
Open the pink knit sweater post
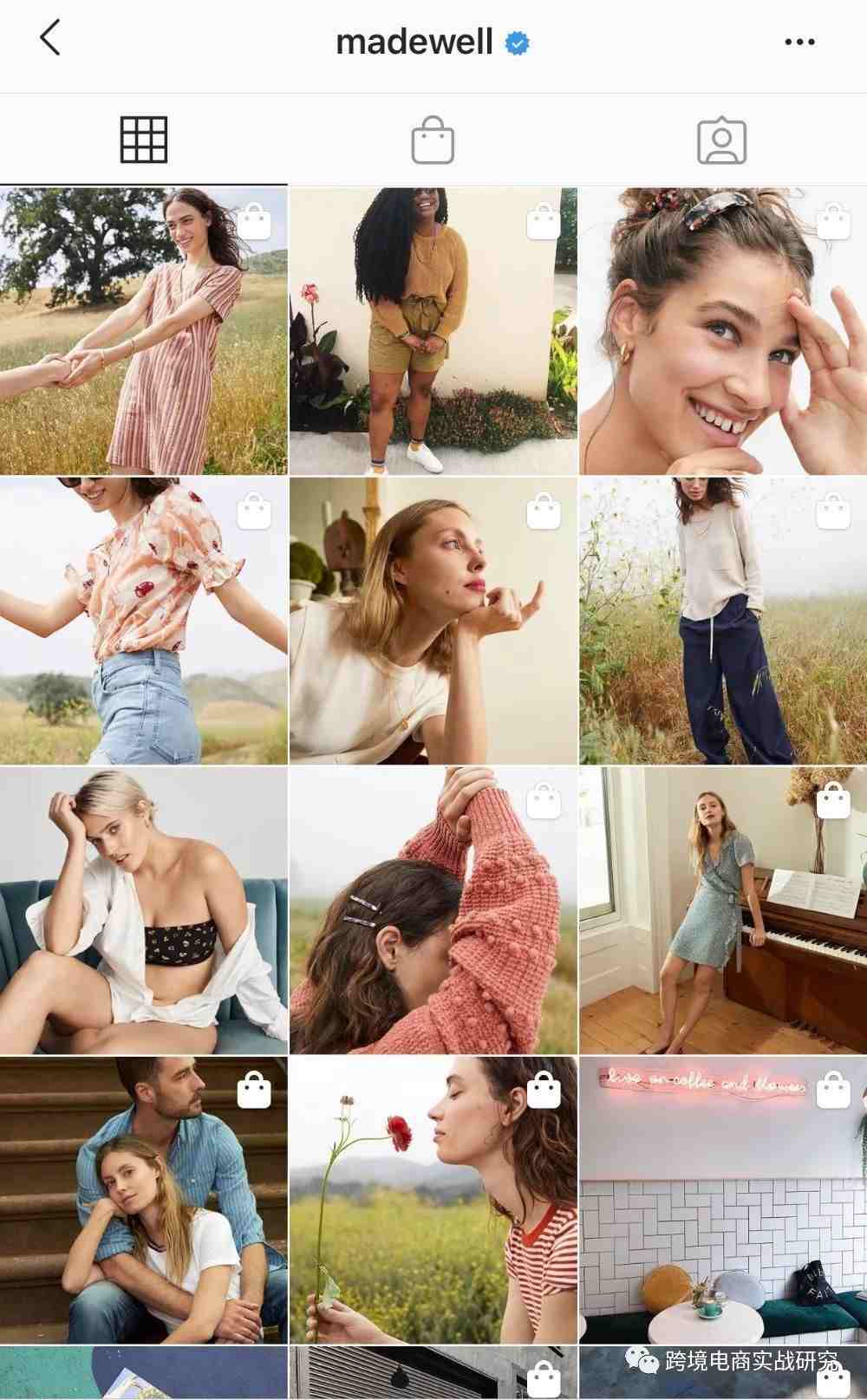click(433, 910)
